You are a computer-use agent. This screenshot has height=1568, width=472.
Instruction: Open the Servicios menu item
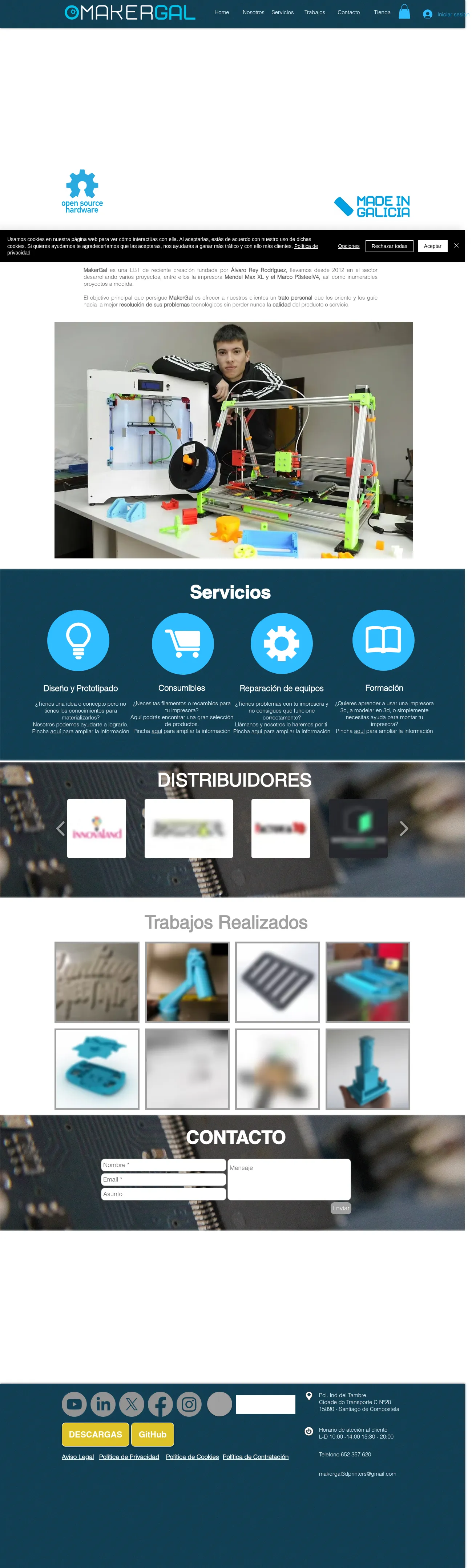tap(282, 12)
